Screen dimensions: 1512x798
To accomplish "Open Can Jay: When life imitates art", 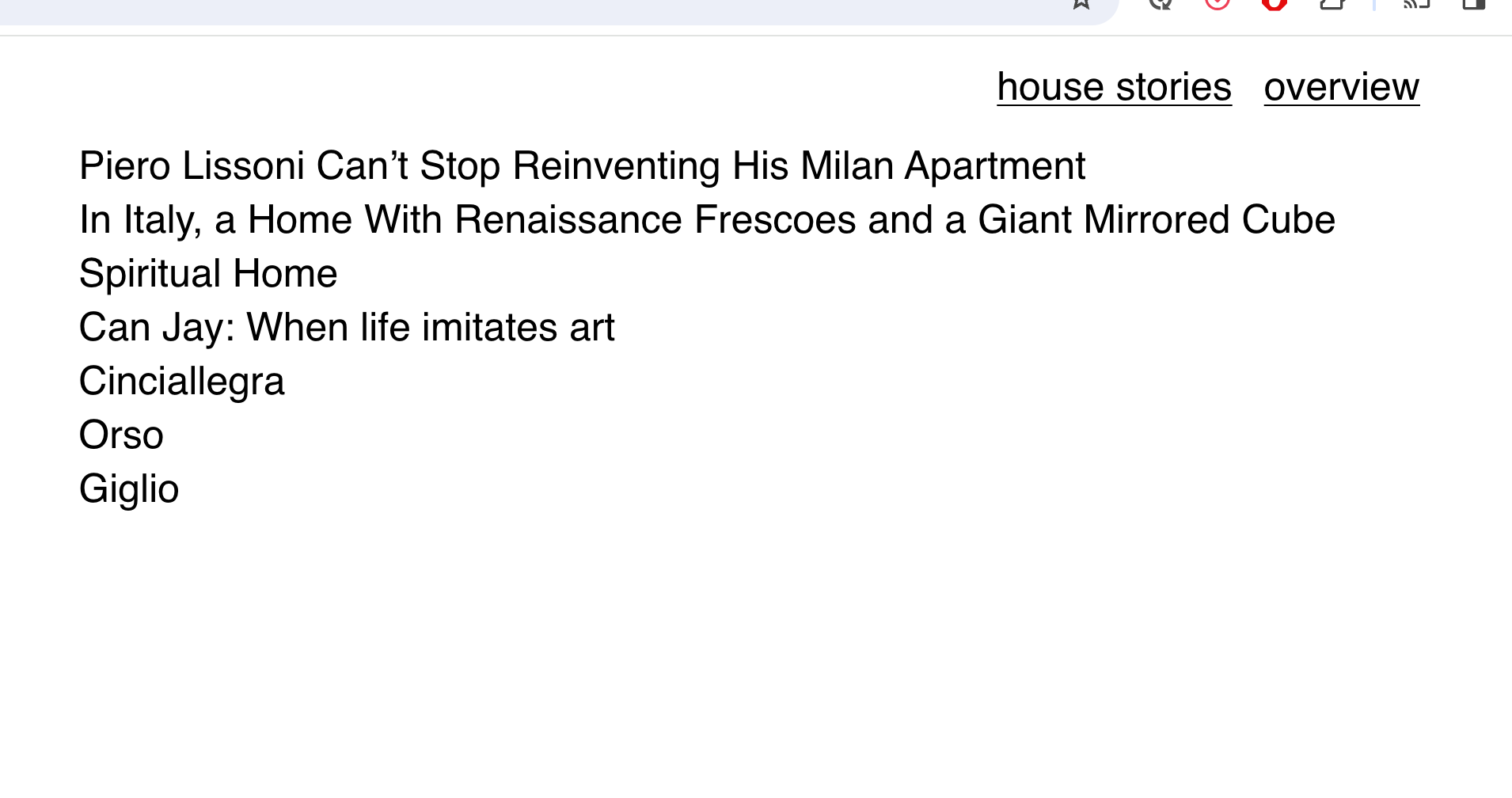I will click(347, 328).
